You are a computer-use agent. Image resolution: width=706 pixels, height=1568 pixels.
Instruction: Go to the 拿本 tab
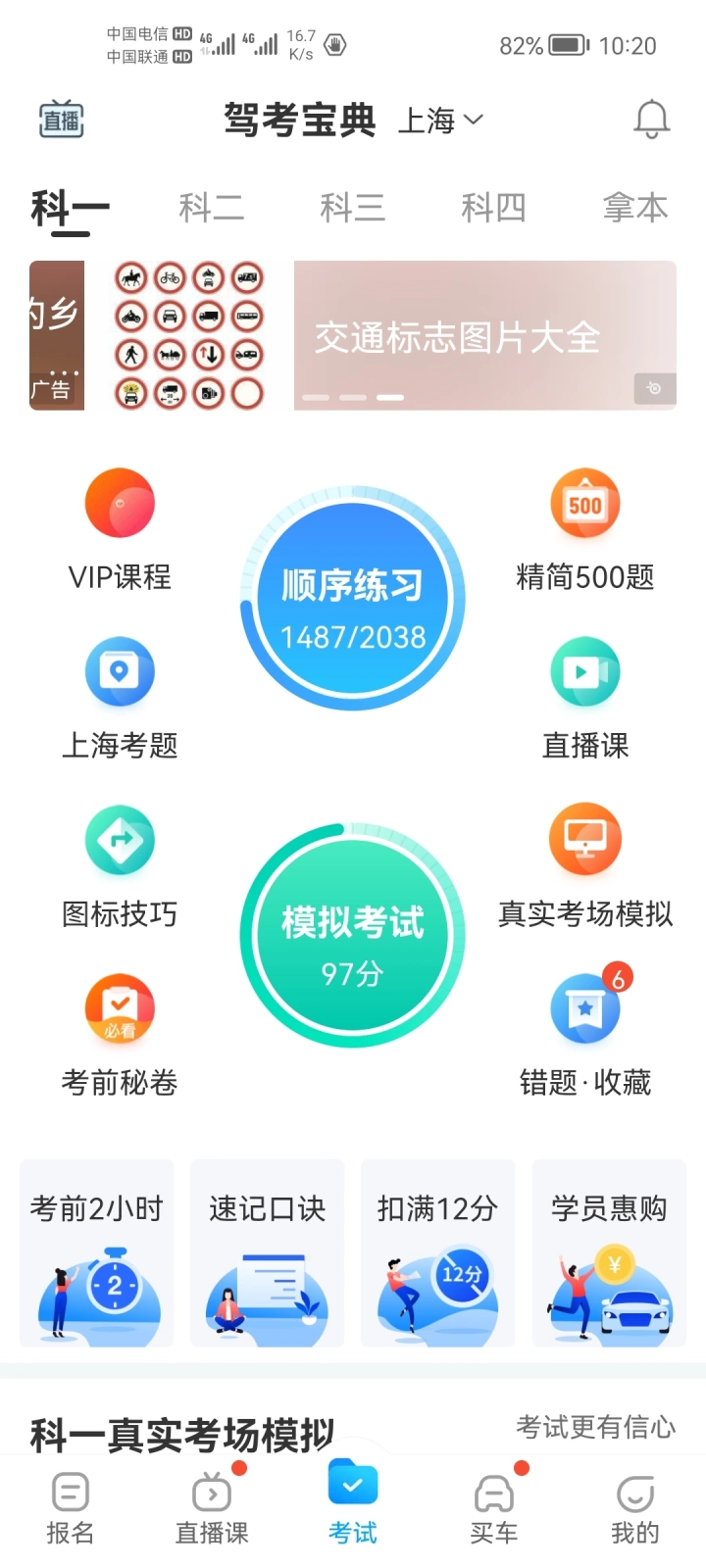(x=634, y=208)
